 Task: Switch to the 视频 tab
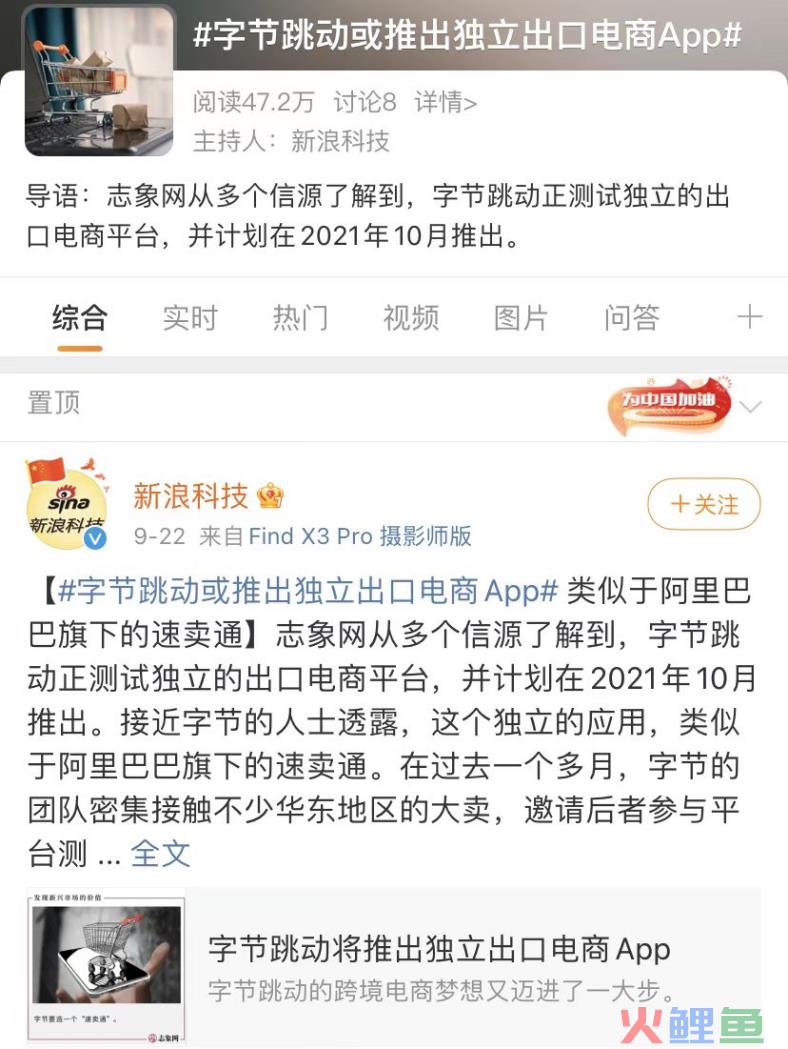click(411, 318)
